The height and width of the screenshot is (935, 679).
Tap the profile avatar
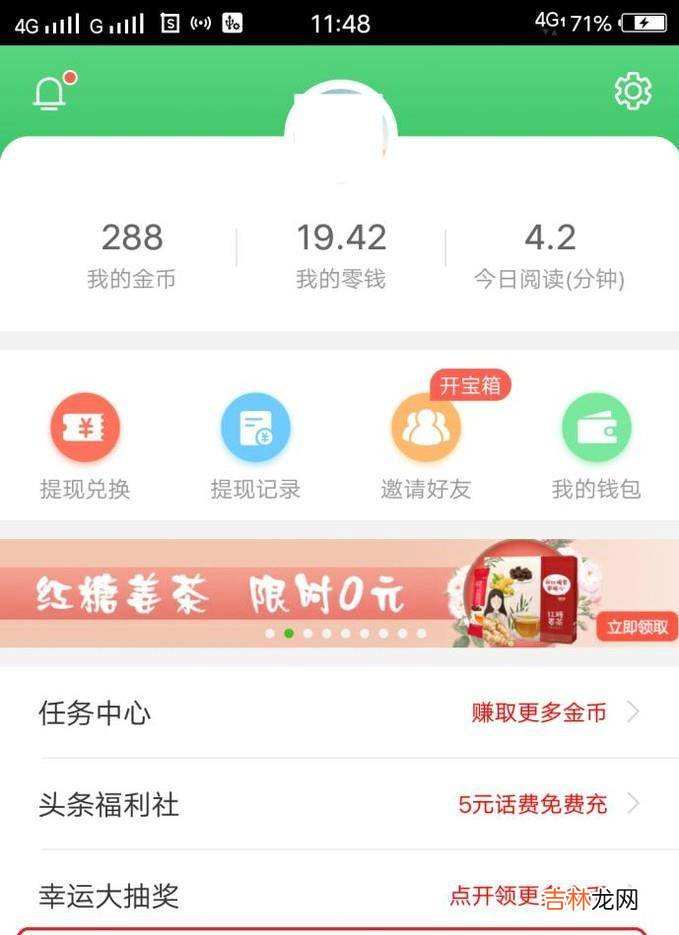pyautogui.click(x=340, y=131)
